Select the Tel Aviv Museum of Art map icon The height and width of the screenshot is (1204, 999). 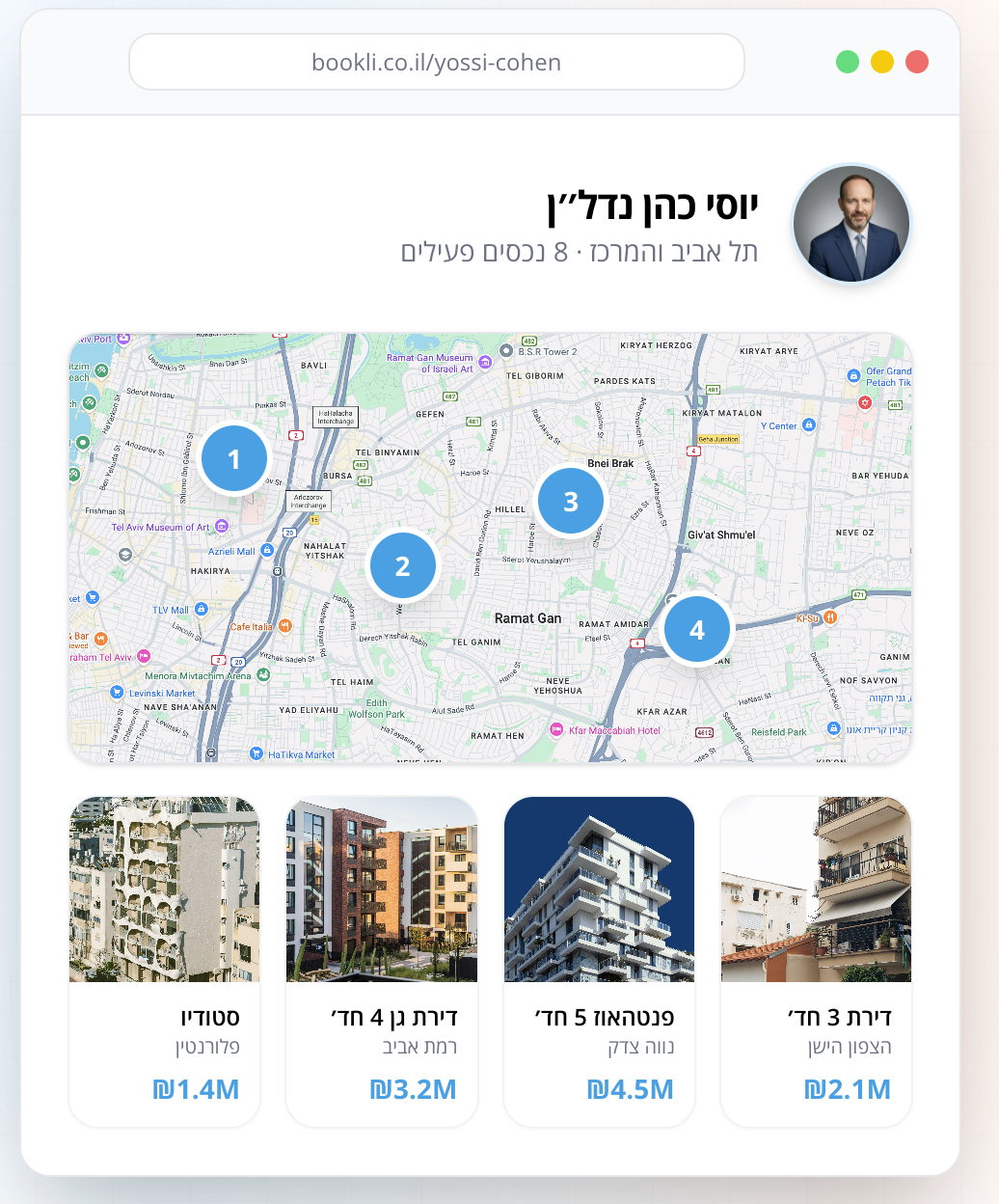220,526
